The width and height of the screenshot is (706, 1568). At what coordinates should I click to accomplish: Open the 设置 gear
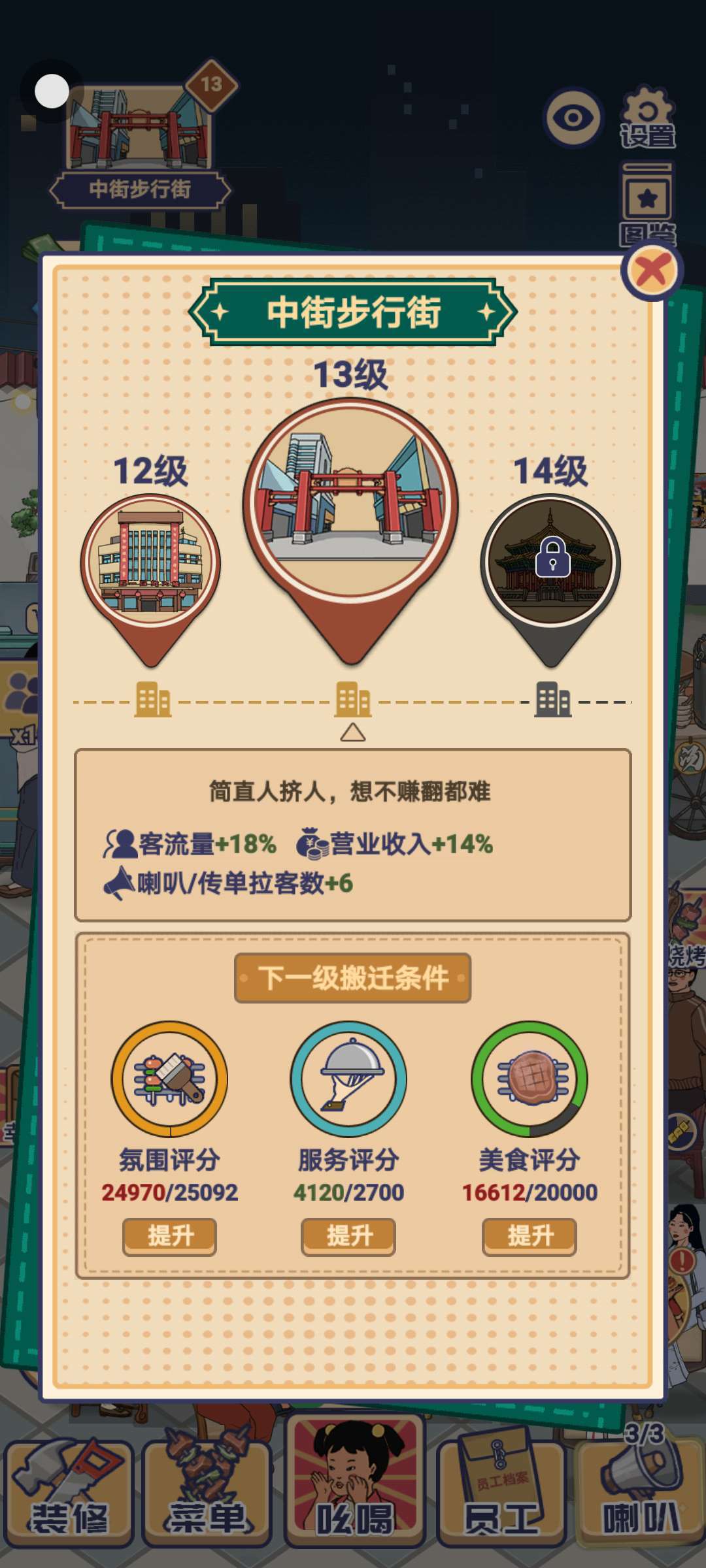(647, 118)
